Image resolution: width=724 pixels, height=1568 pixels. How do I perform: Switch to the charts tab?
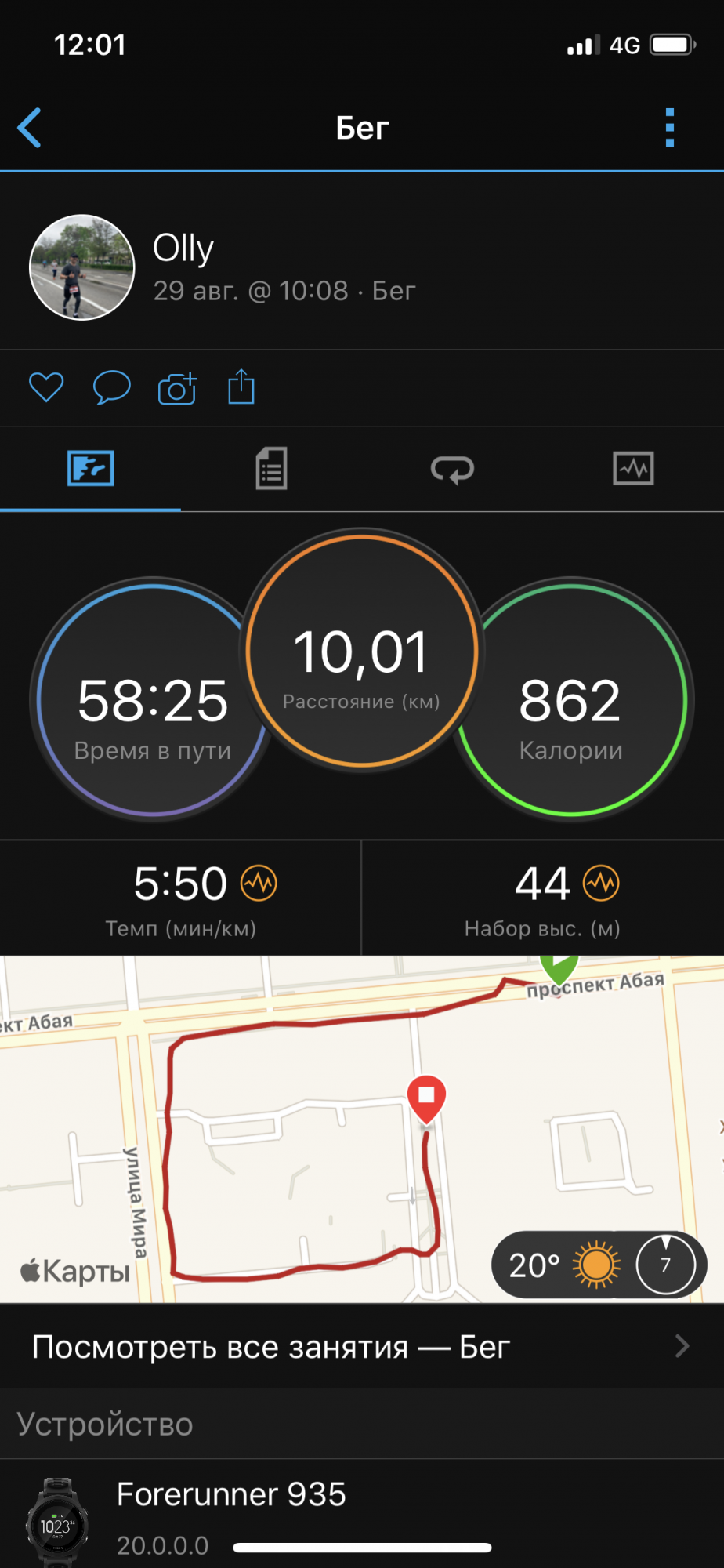click(x=633, y=470)
